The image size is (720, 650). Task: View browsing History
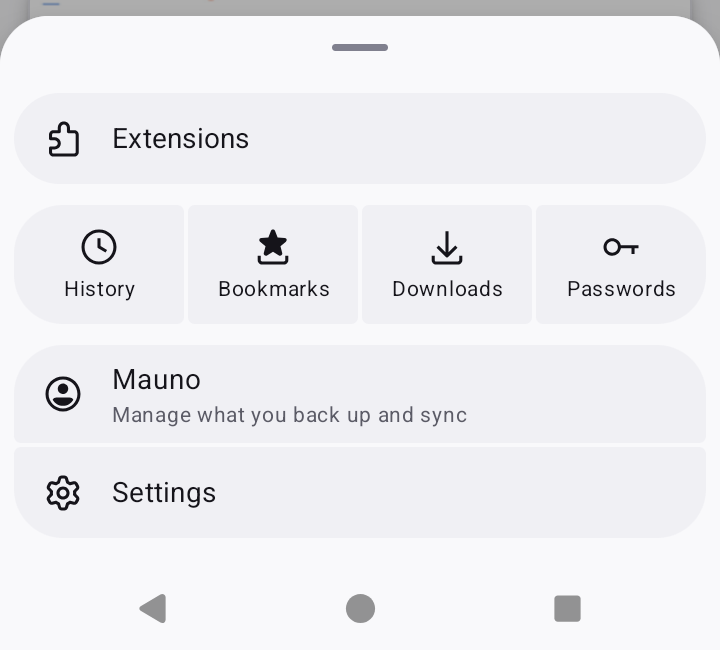(99, 265)
